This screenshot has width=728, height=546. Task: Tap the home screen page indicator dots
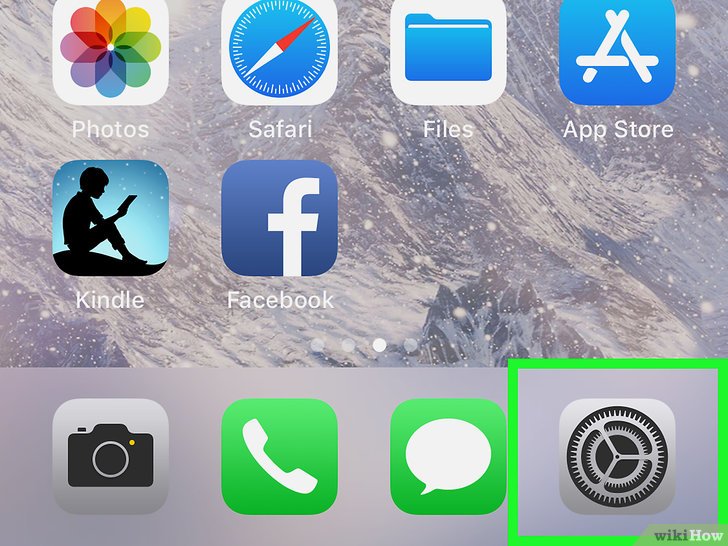tap(364, 345)
